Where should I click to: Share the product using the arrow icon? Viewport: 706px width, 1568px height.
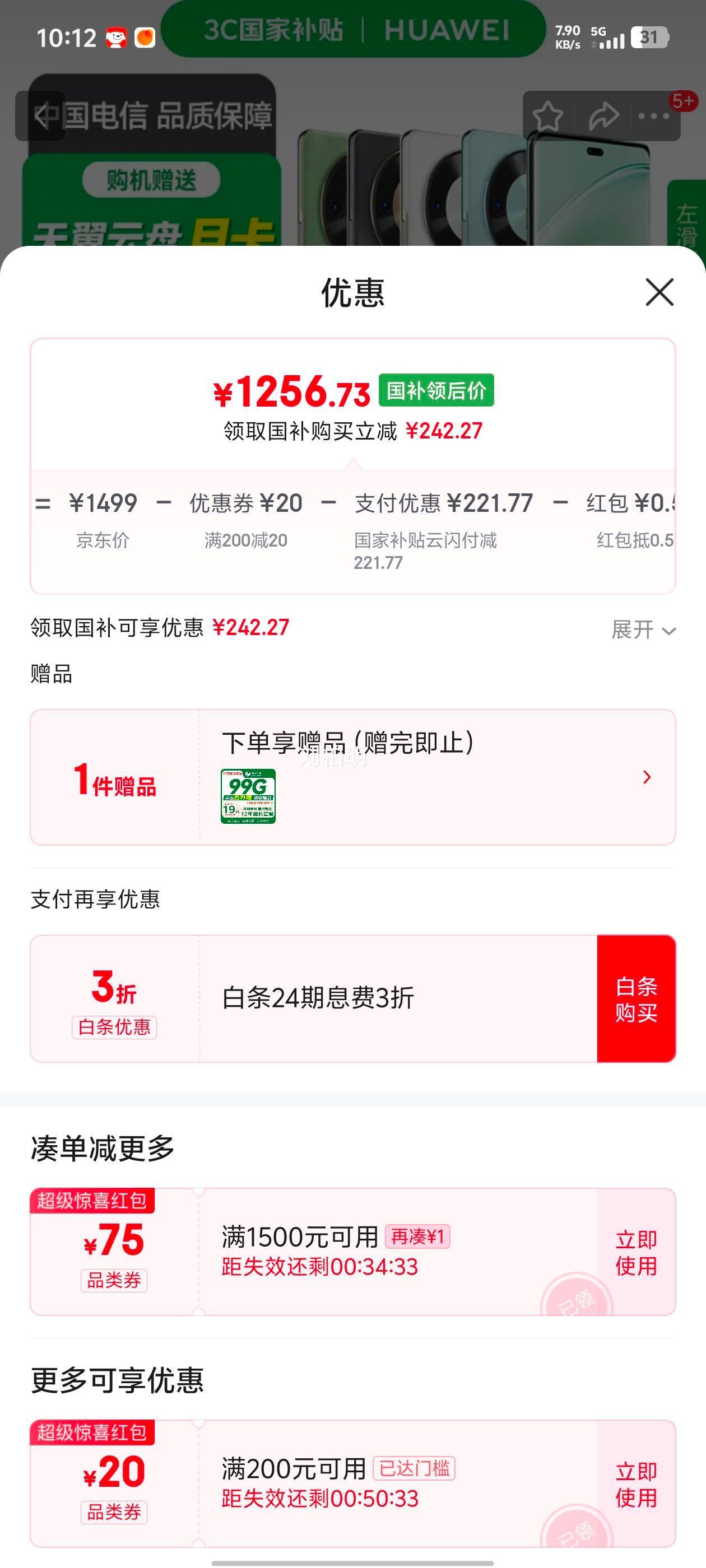click(603, 116)
